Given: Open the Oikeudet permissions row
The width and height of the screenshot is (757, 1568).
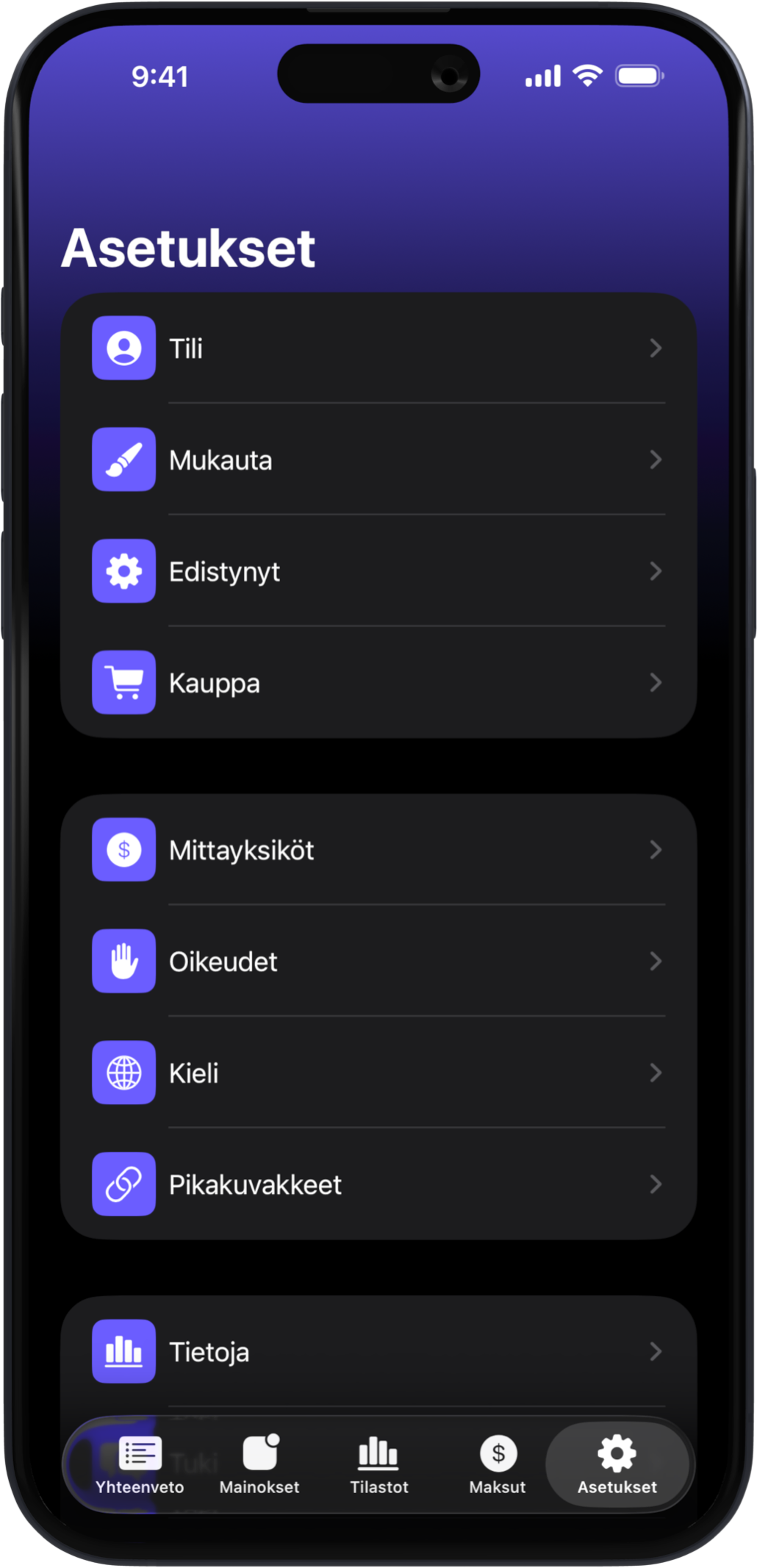Looking at the screenshot, I should [x=378, y=962].
